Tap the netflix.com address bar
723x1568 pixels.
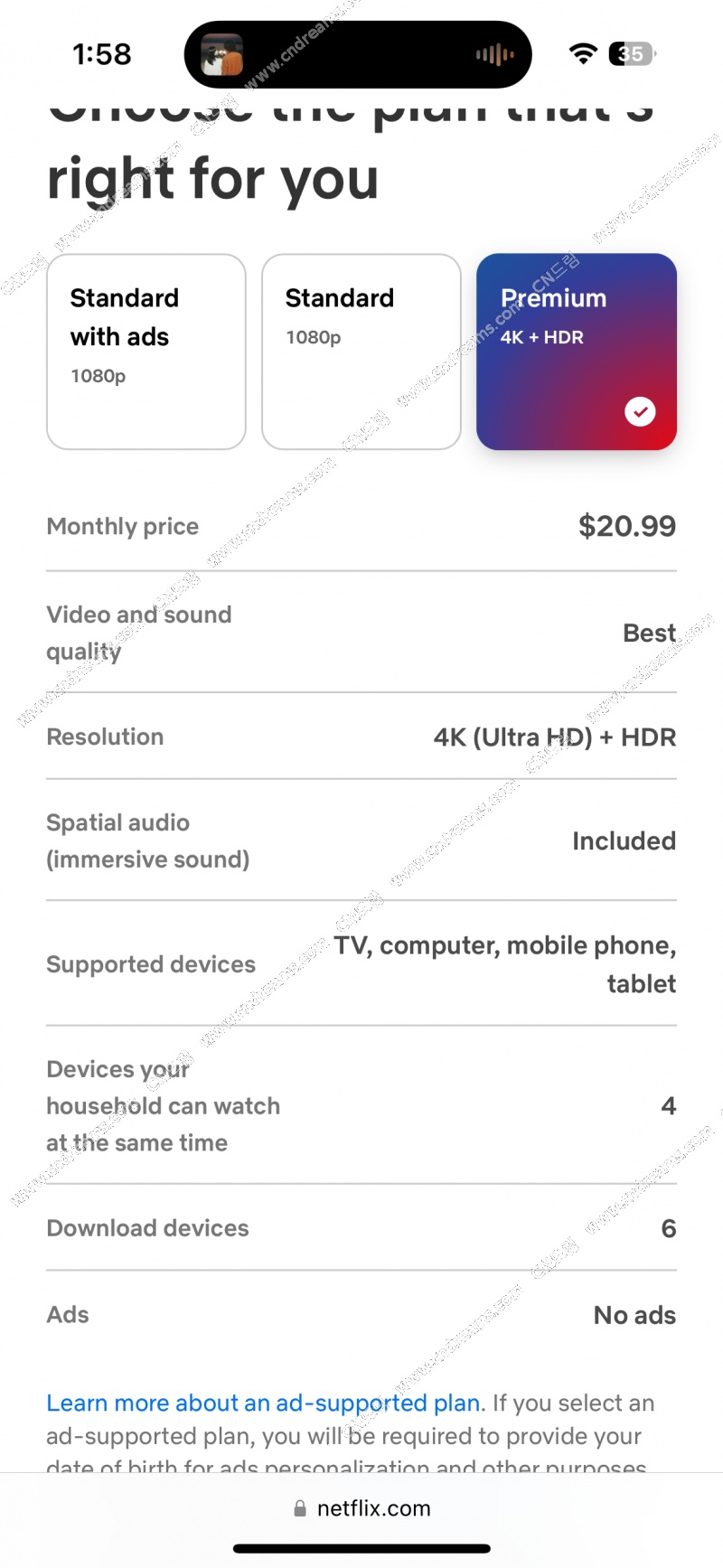pyautogui.click(x=362, y=1508)
